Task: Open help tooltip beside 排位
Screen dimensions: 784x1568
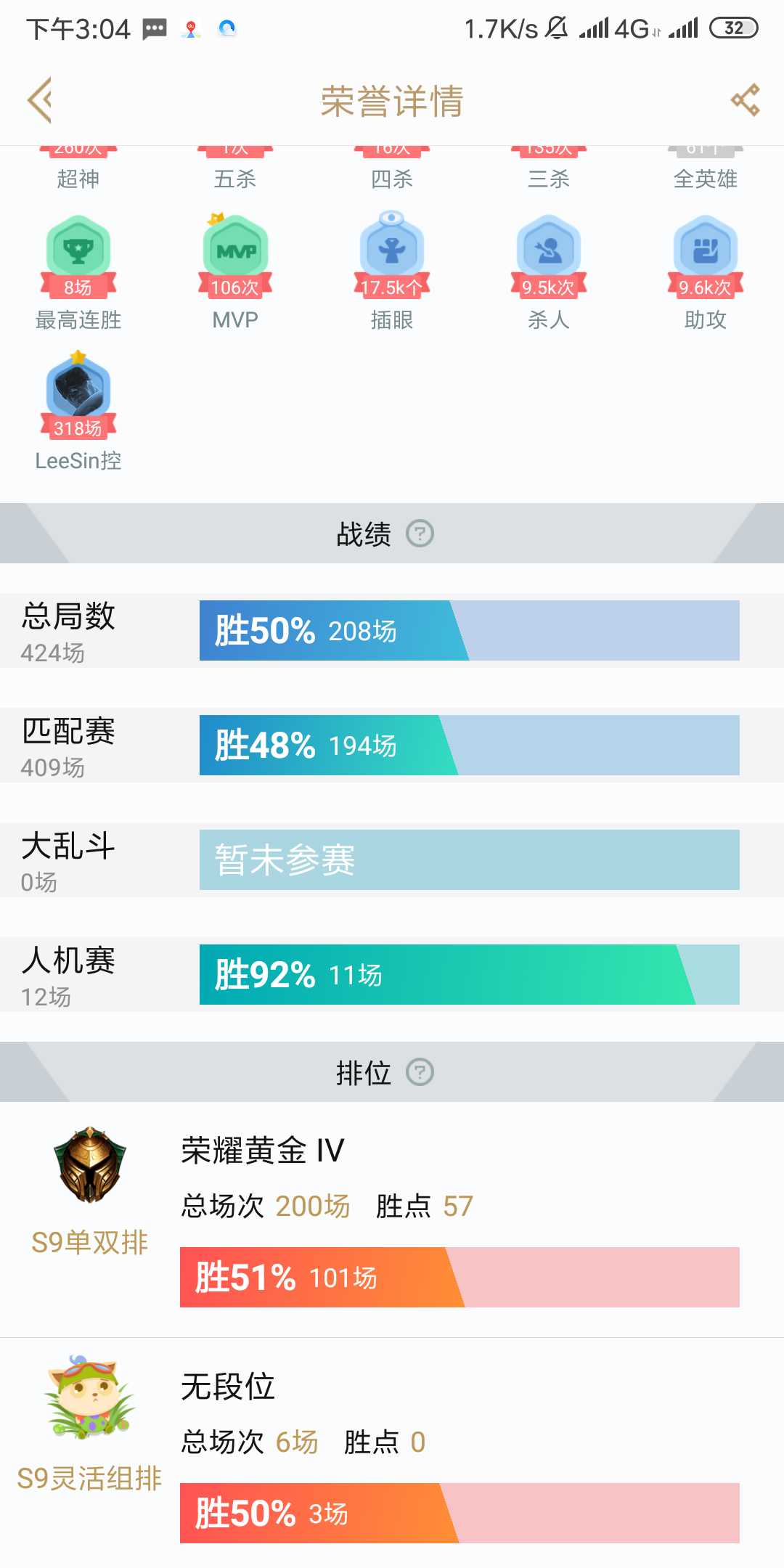Action: click(420, 1071)
